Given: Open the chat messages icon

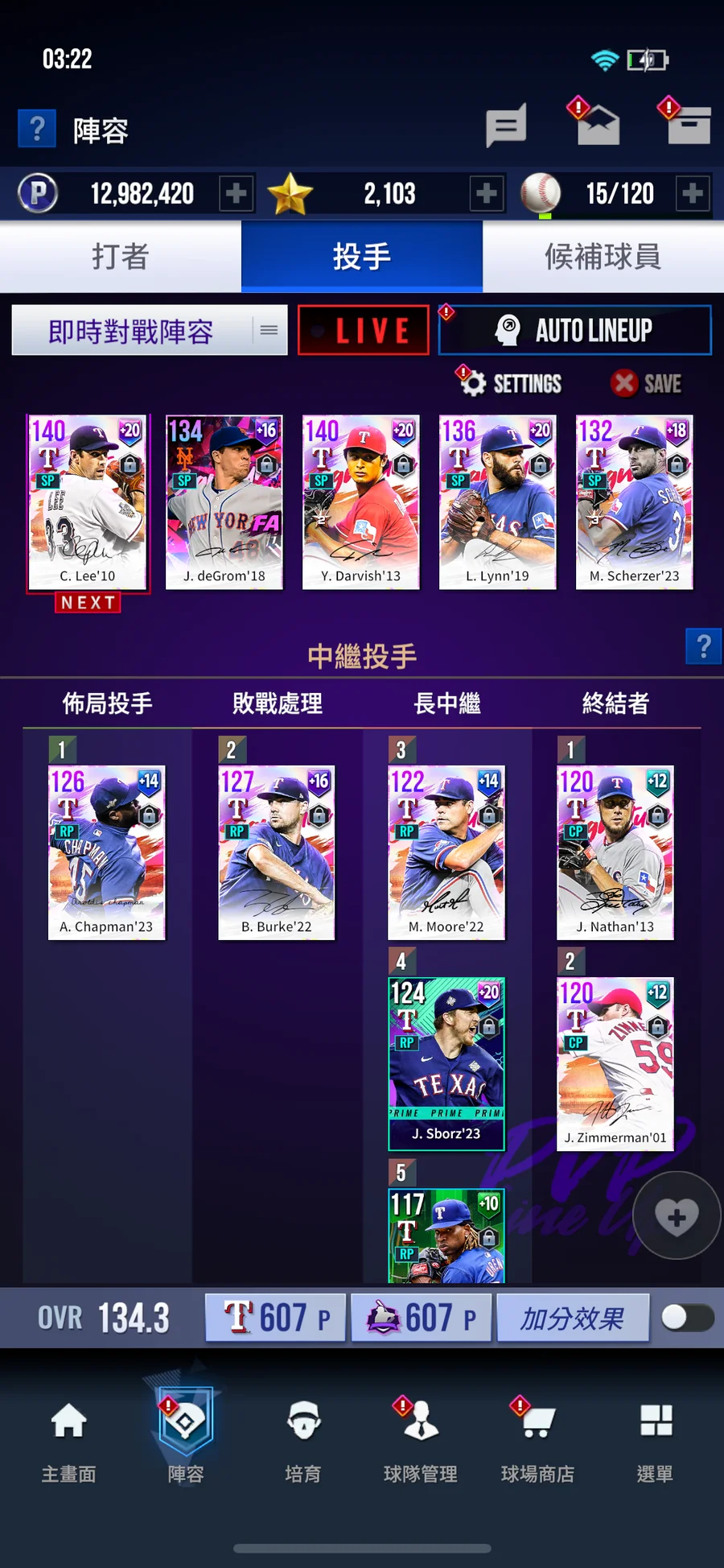Looking at the screenshot, I should pyautogui.click(x=506, y=126).
